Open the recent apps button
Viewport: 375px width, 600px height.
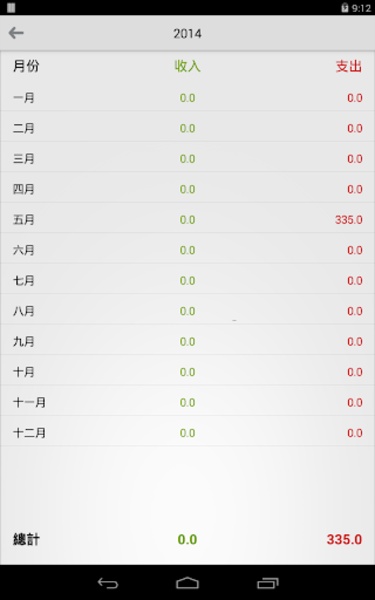(x=268, y=583)
